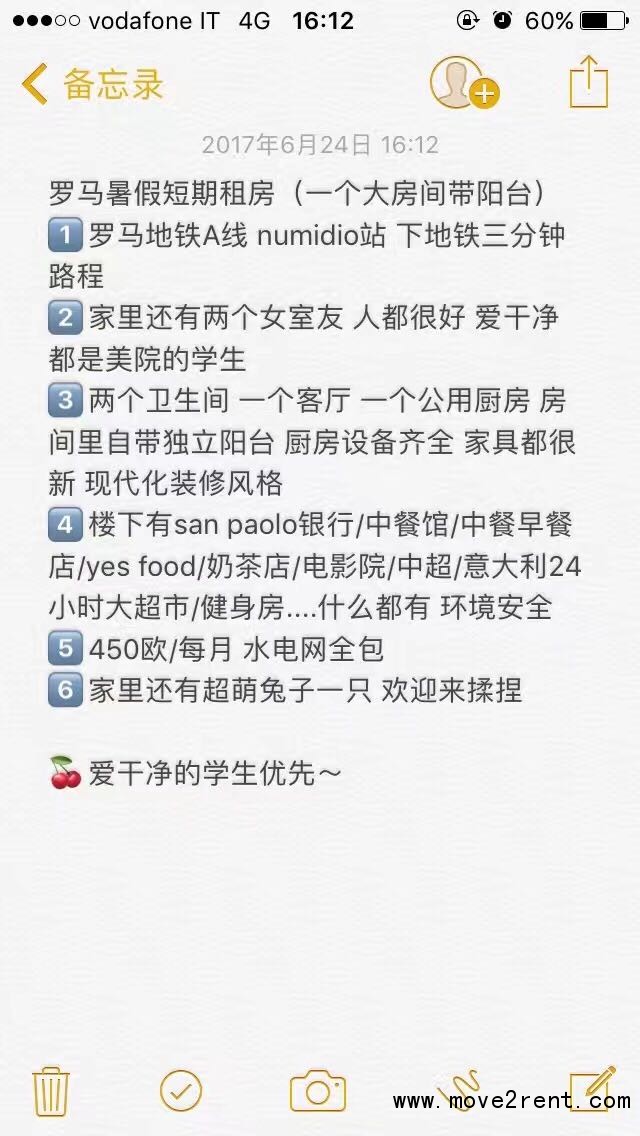
Task: Compose a new note
Action: pyautogui.click(x=590, y=1088)
